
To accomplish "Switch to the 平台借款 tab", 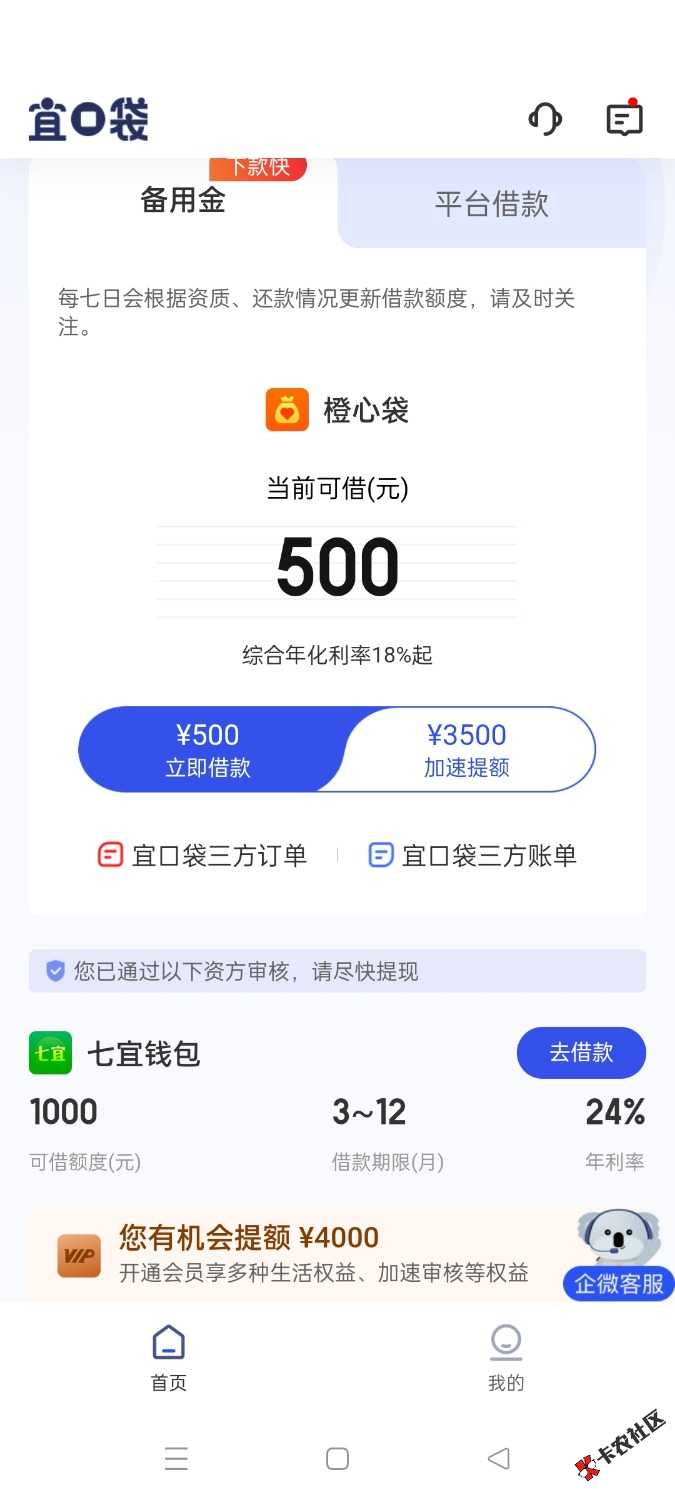I will coord(491,204).
